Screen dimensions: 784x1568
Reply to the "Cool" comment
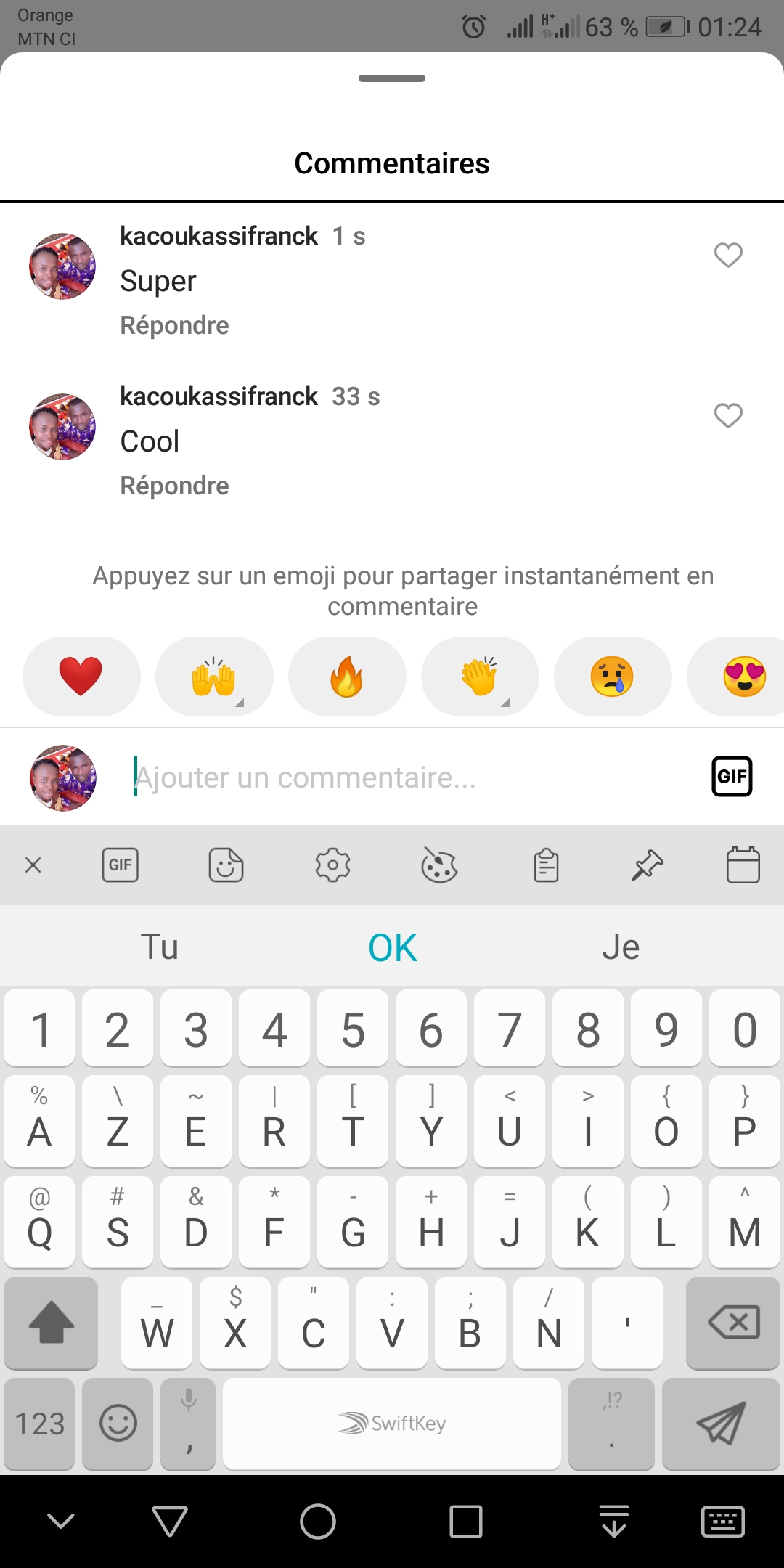(174, 486)
